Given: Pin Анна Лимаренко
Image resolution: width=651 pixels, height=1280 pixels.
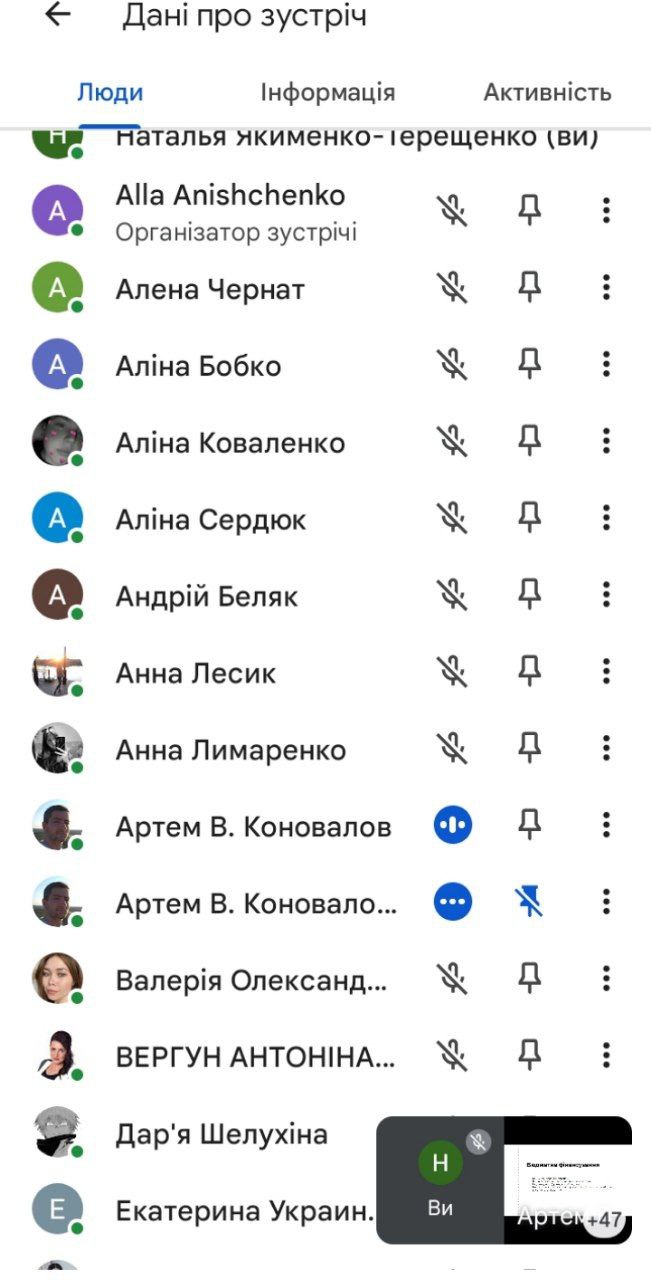Looking at the screenshot, I should 530,748.
